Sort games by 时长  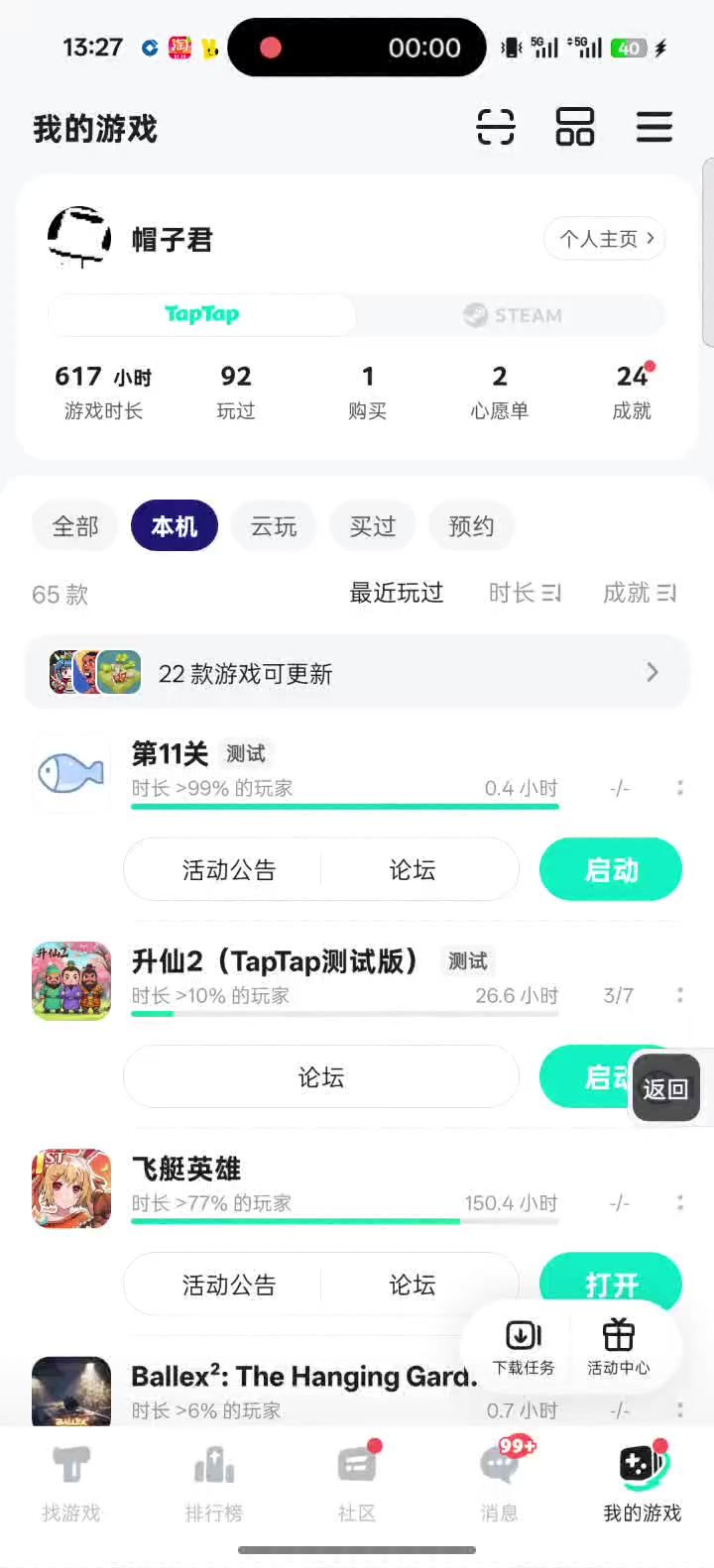coord(525,593)
